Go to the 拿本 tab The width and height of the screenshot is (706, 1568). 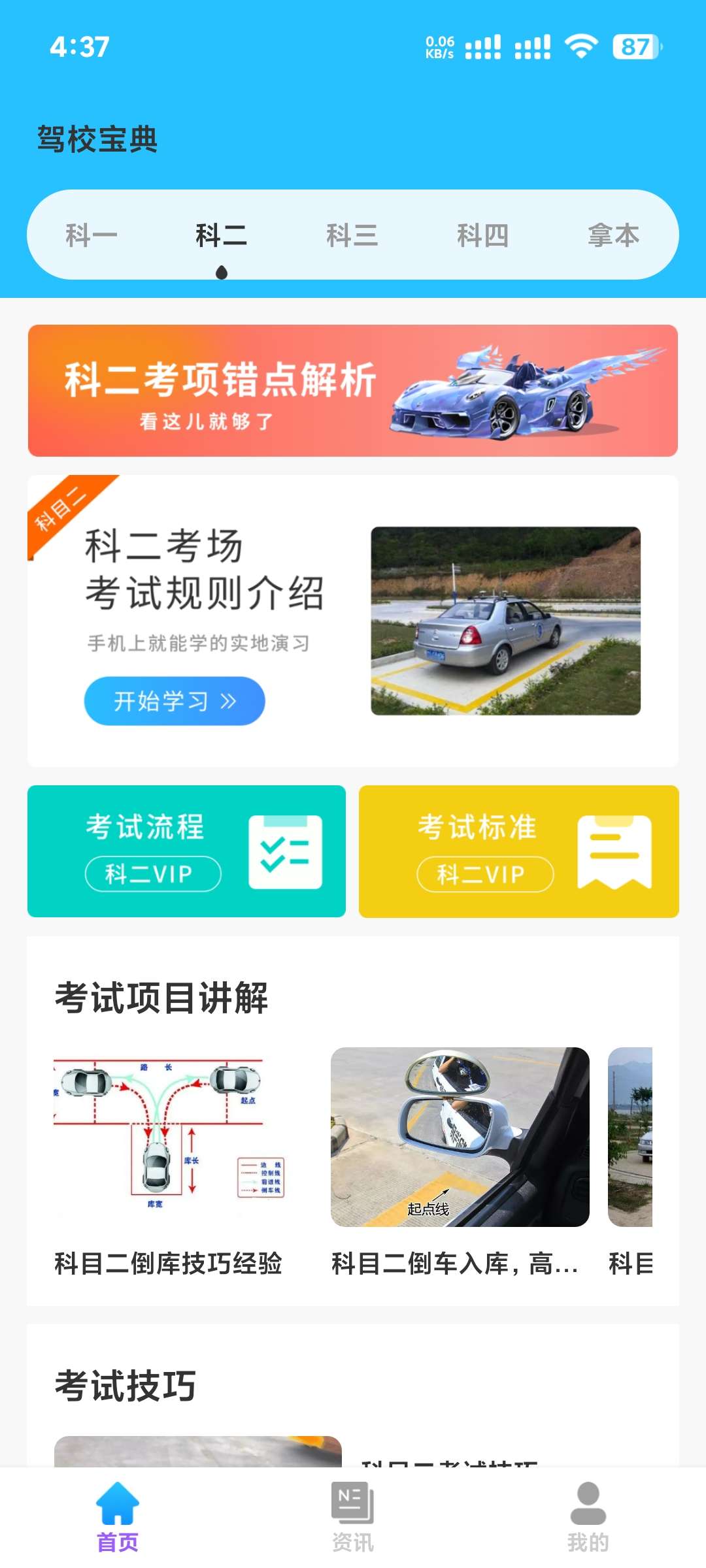click(x=613, y=235)
